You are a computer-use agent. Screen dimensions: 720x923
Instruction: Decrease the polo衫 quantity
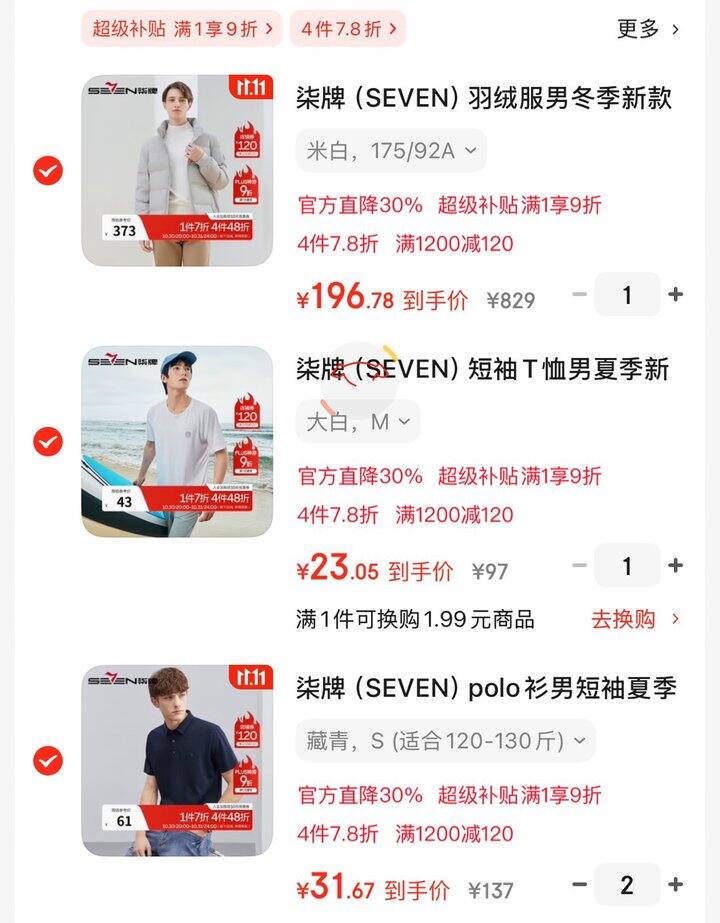579,885
